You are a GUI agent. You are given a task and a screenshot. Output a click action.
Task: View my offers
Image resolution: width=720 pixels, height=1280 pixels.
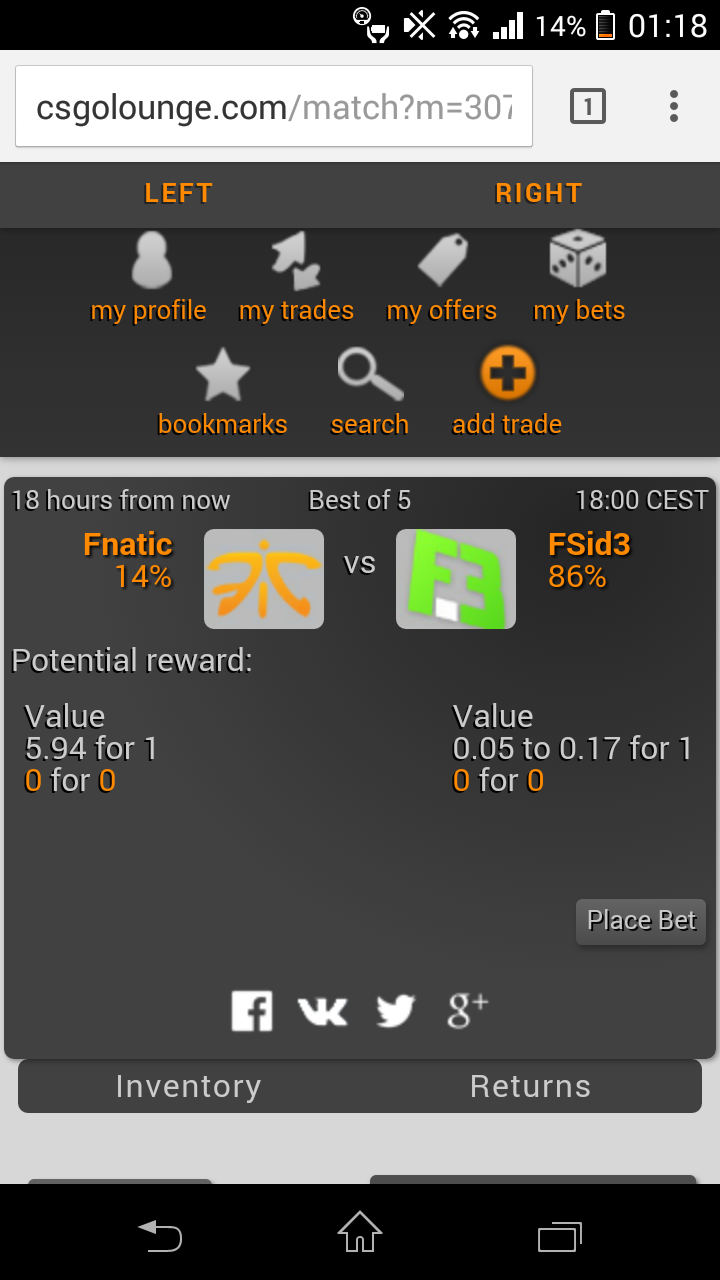coord(442,278)
